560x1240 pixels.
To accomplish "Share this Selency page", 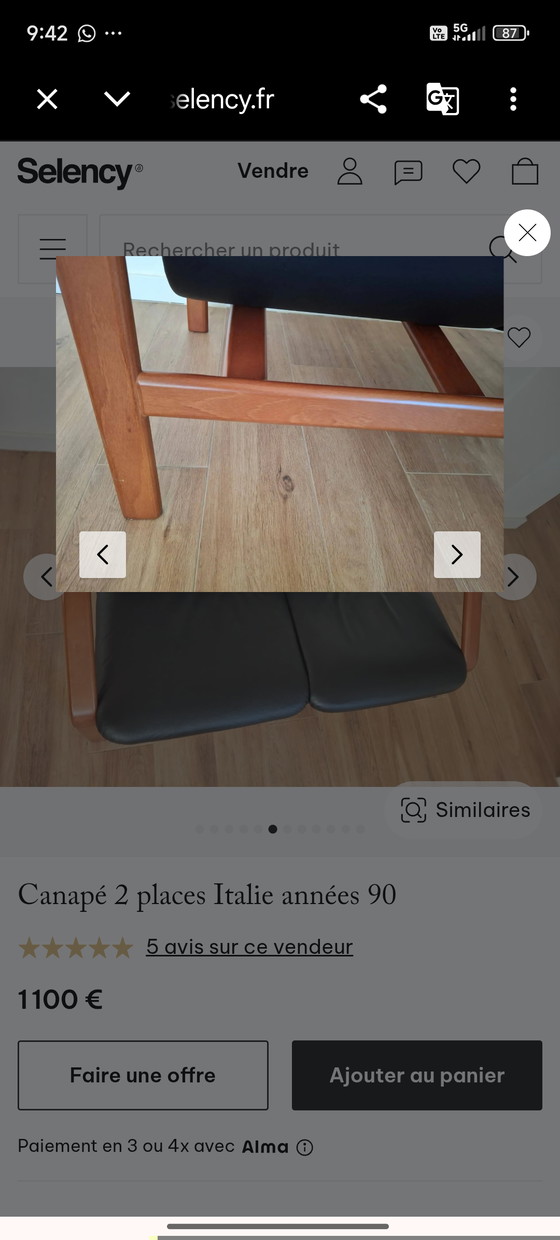I will (373, 99).
